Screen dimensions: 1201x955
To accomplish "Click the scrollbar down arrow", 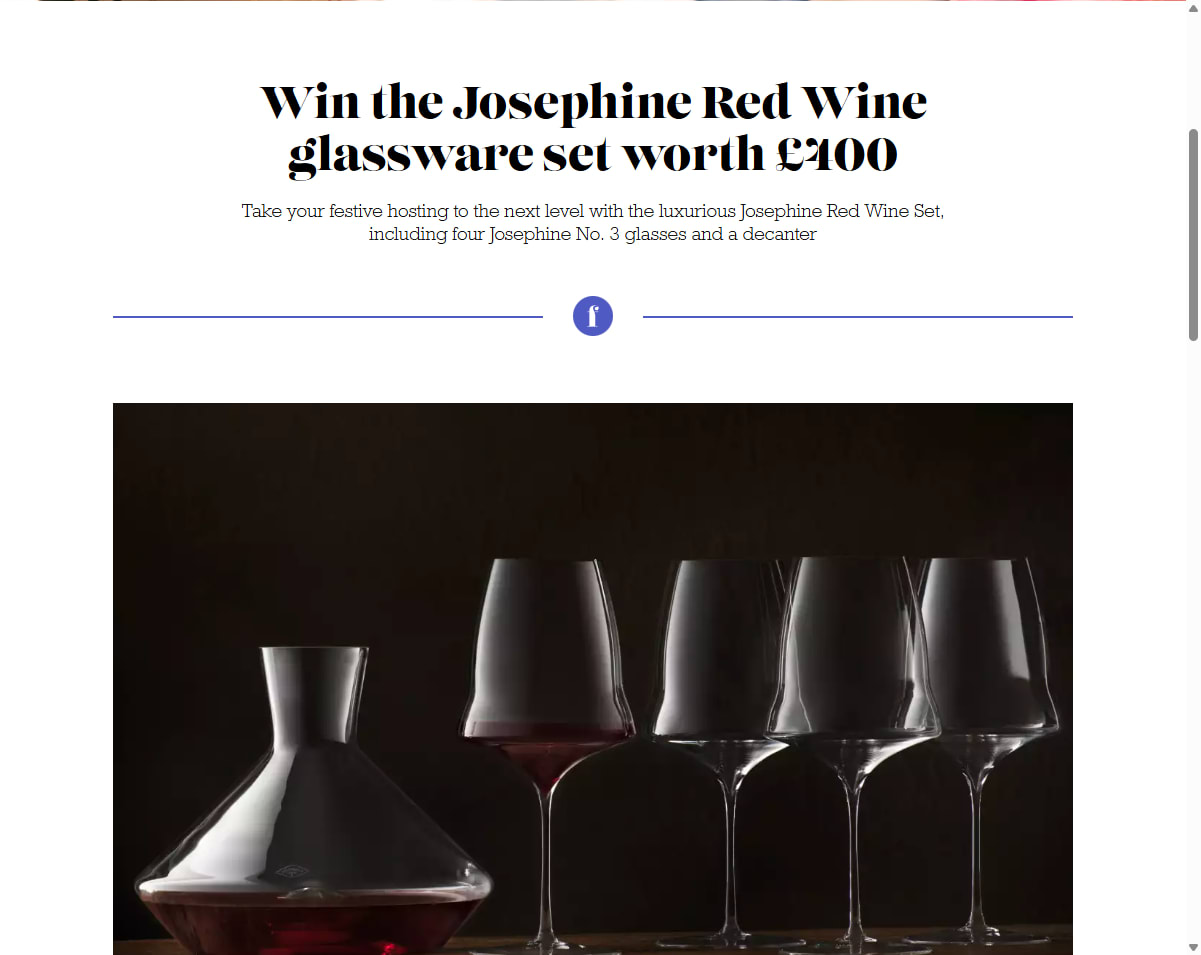I will click(1193, 947).
